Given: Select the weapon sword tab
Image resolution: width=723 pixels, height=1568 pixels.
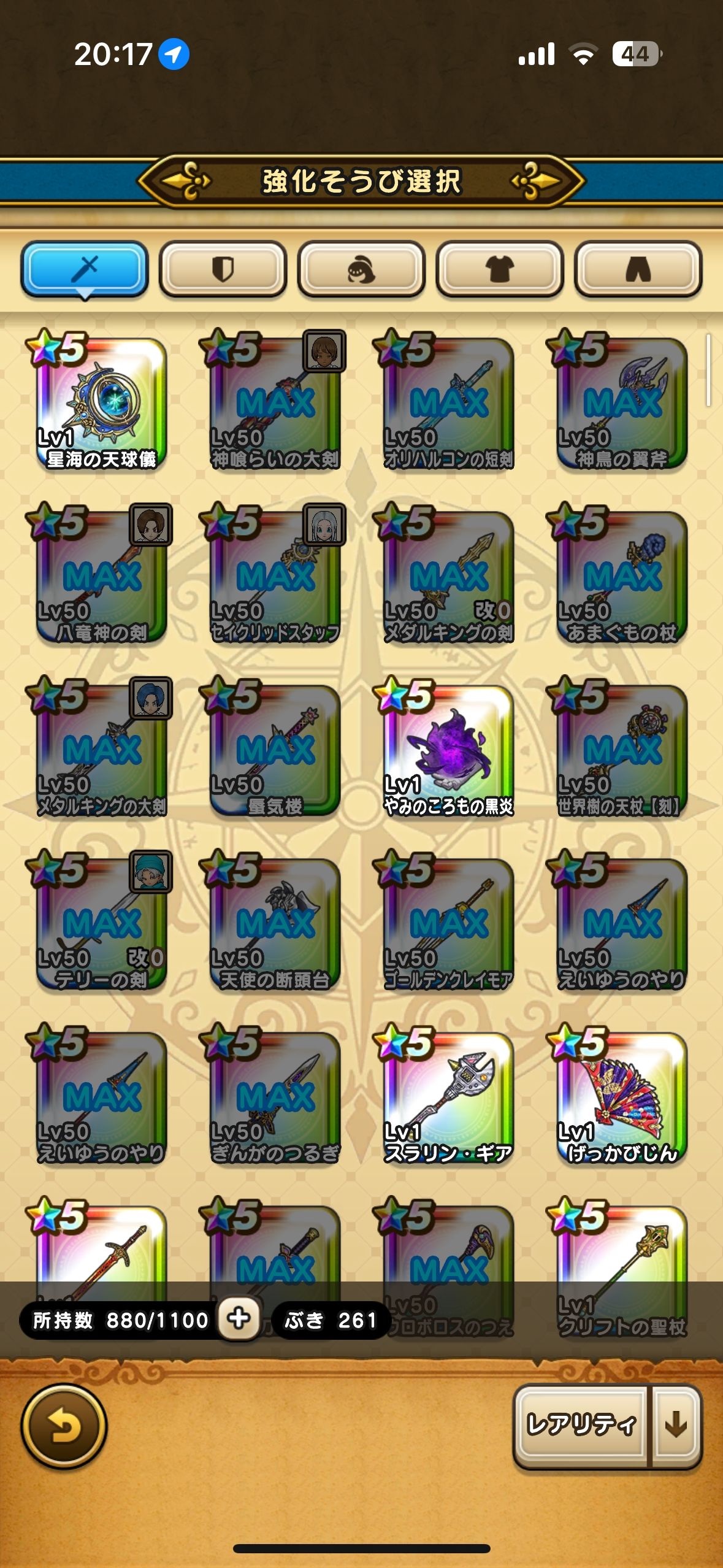Looking at the screenshot, I should [85, 269].
